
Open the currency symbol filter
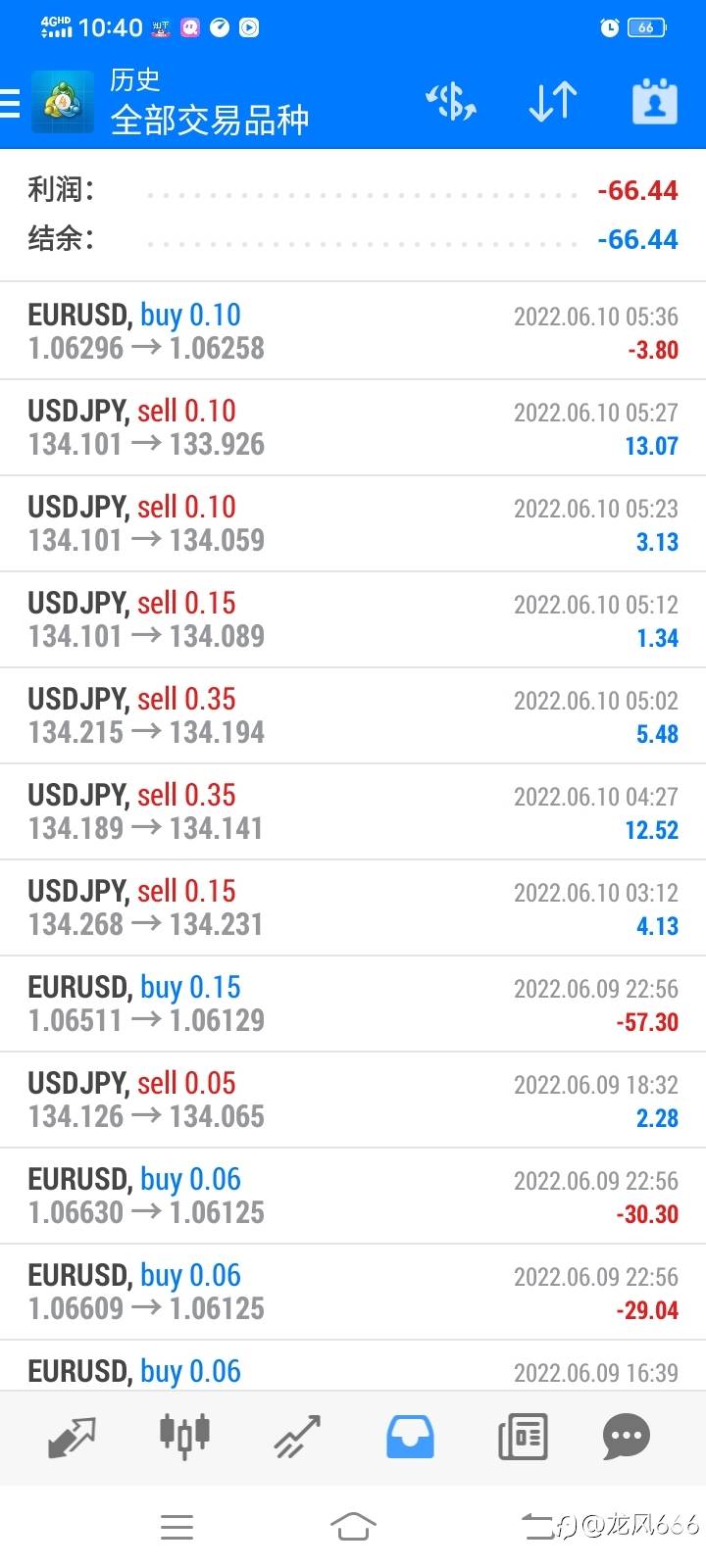coord(451,101)
